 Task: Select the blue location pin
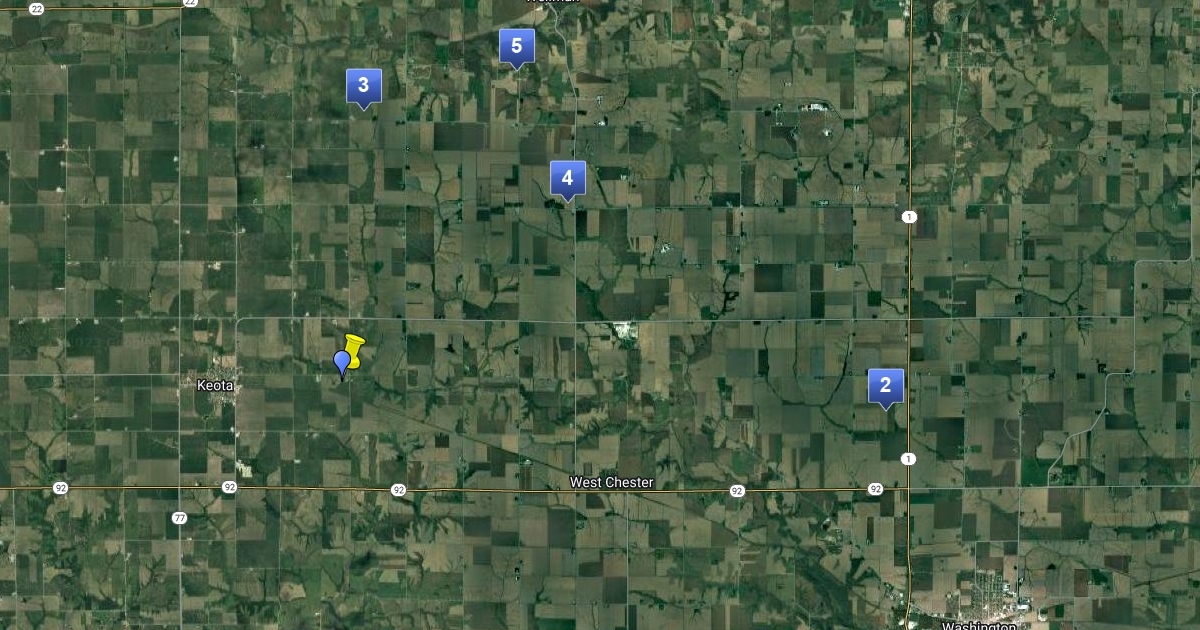click(x=342, y=362)
